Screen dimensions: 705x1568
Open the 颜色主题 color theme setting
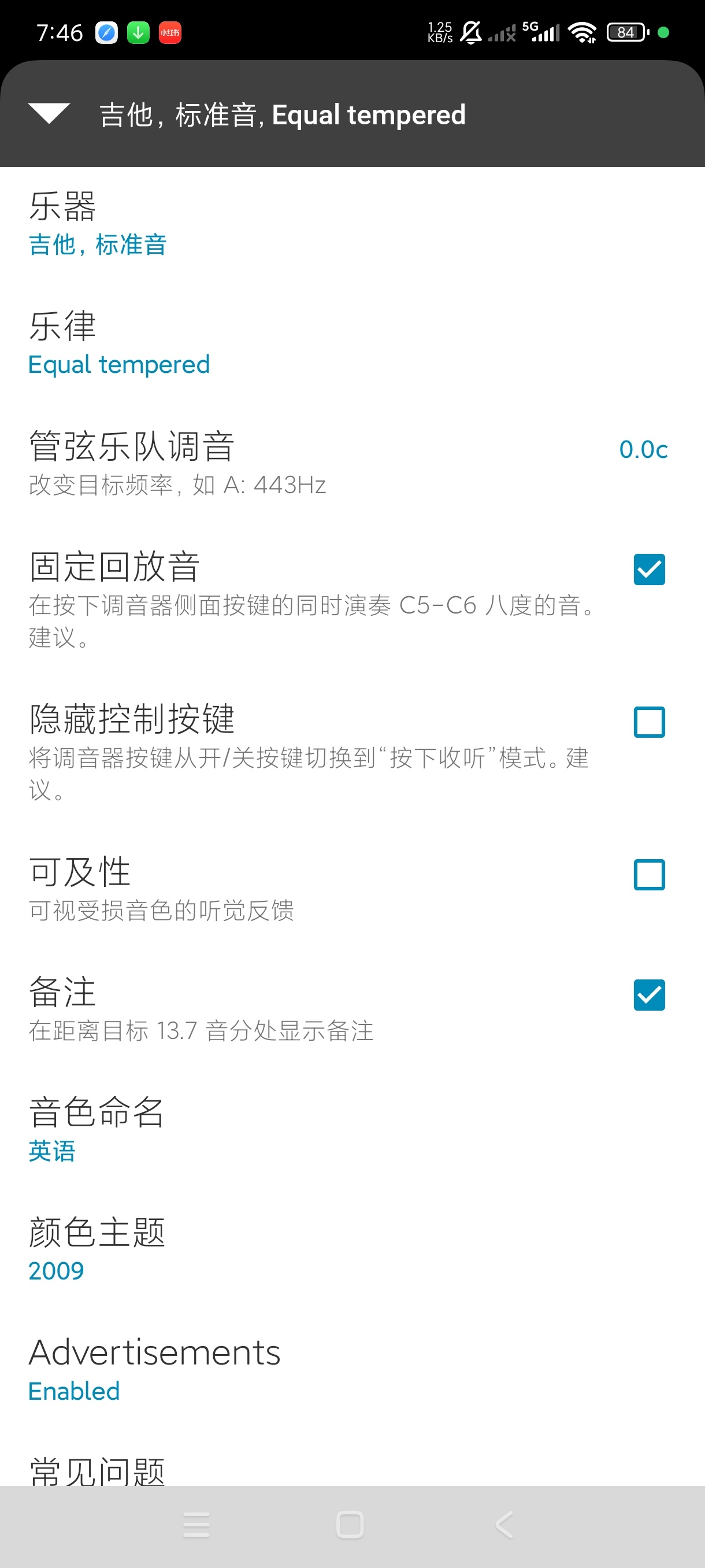click(352, 1249)
